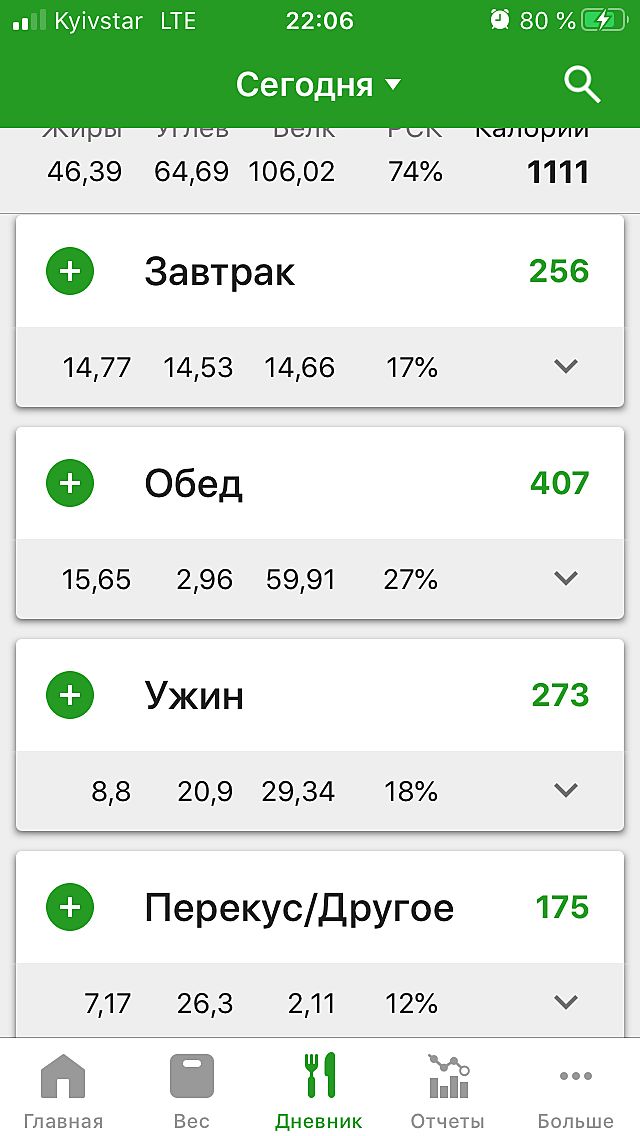The height and width of the screenshot is (1136, 640).
Task: Expand the Ужин details chevron
Action: pyautogui.click(x=566, y=791)
